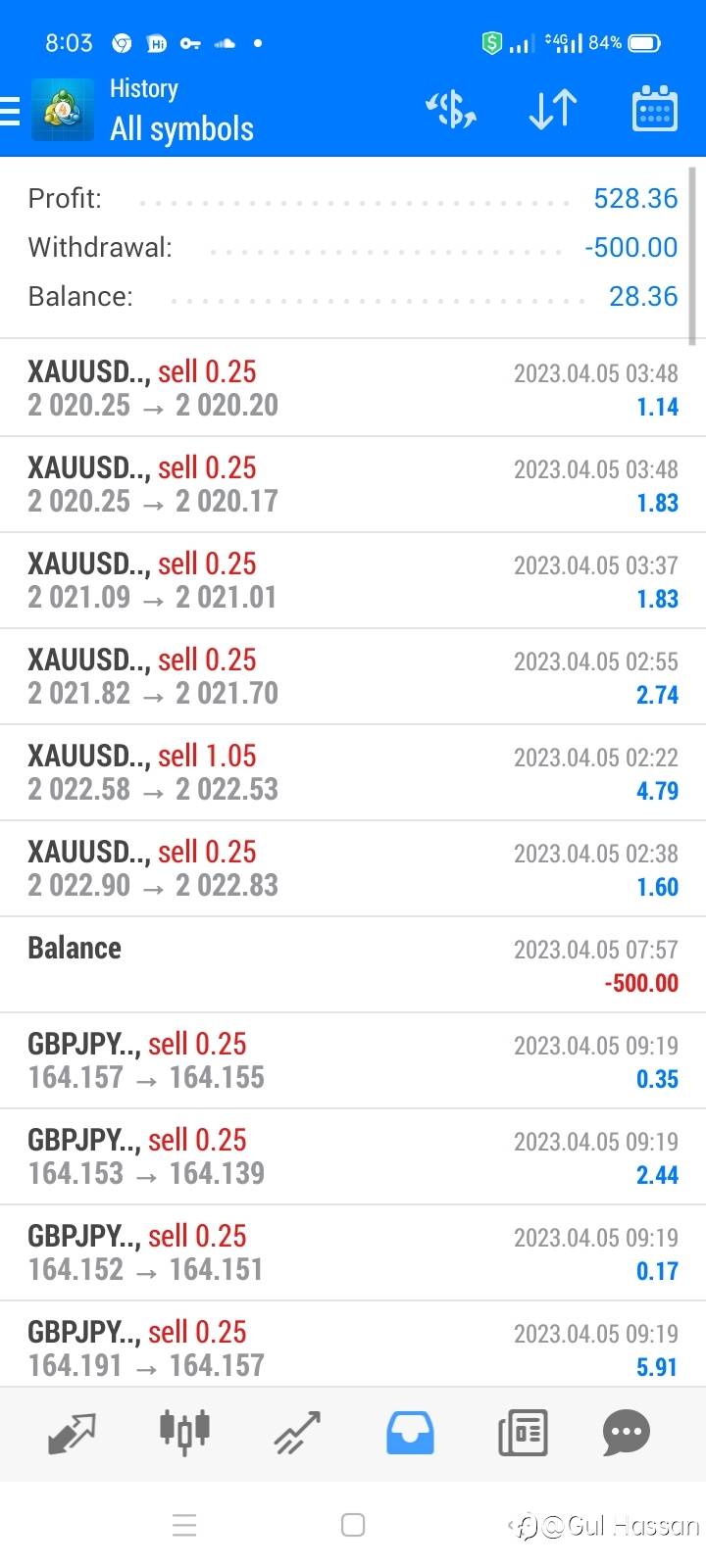Expand the GBPJPY trade with profit 2.44
The image size is (706, 1568).
[x=353, y=1156]
